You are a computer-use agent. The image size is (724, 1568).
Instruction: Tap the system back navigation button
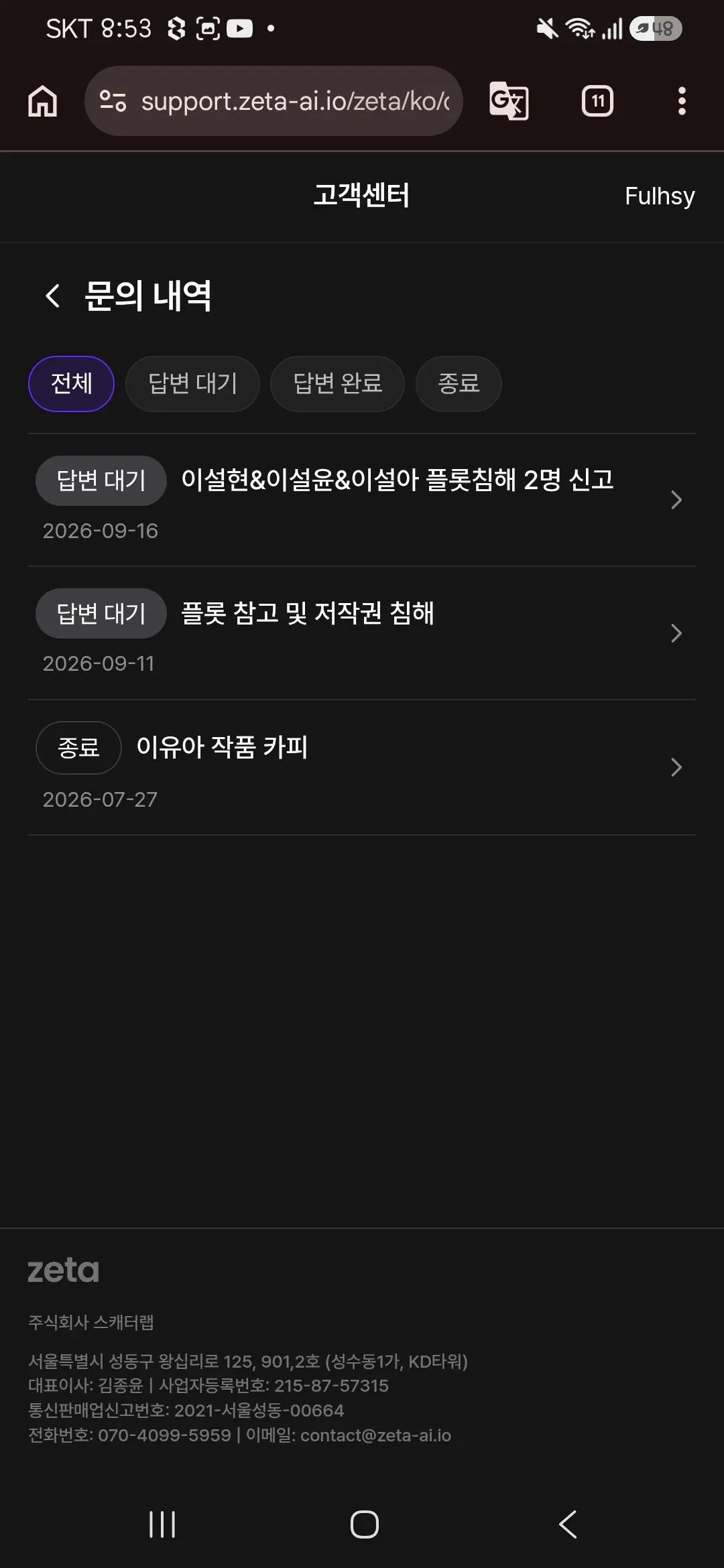pyautogui.click(x=568, y=1524)
